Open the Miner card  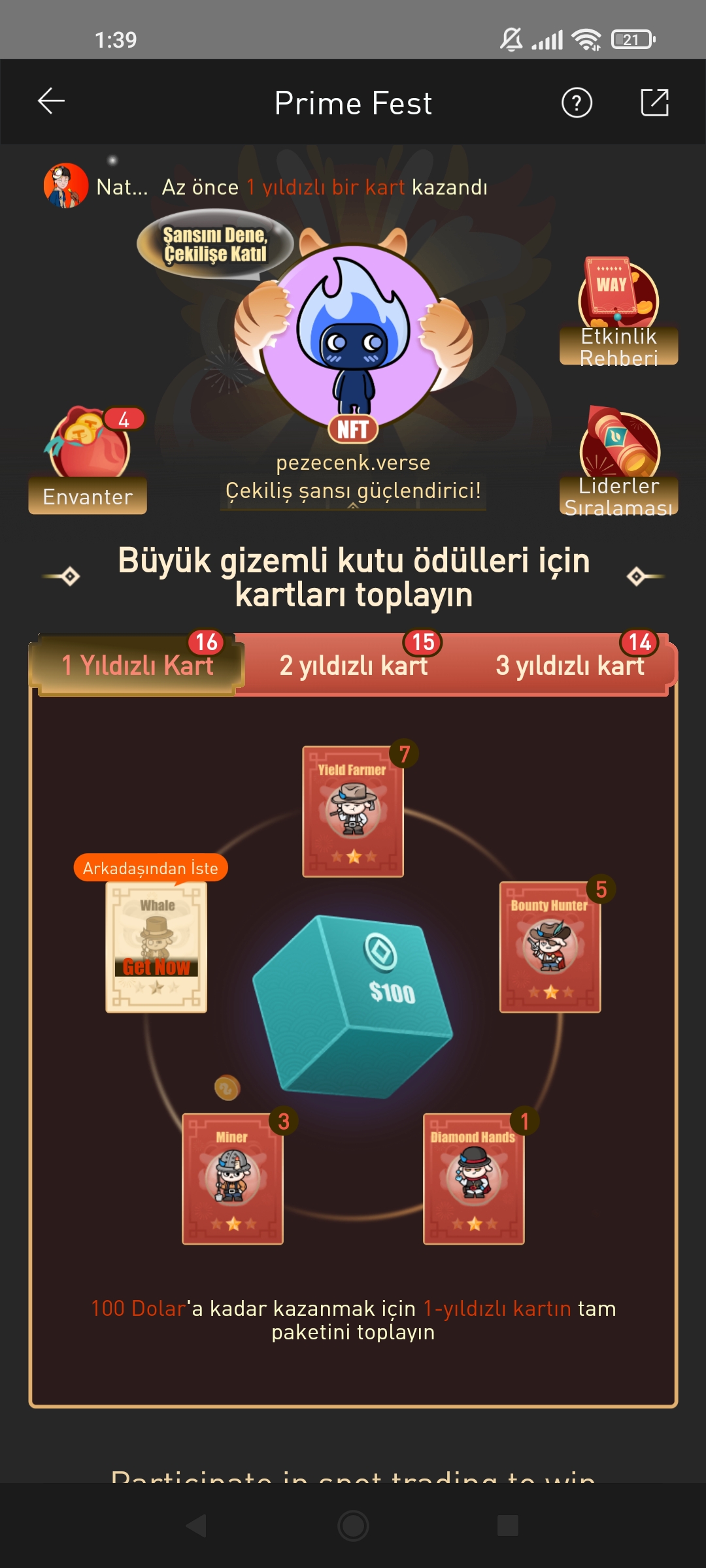point(233,1179)
